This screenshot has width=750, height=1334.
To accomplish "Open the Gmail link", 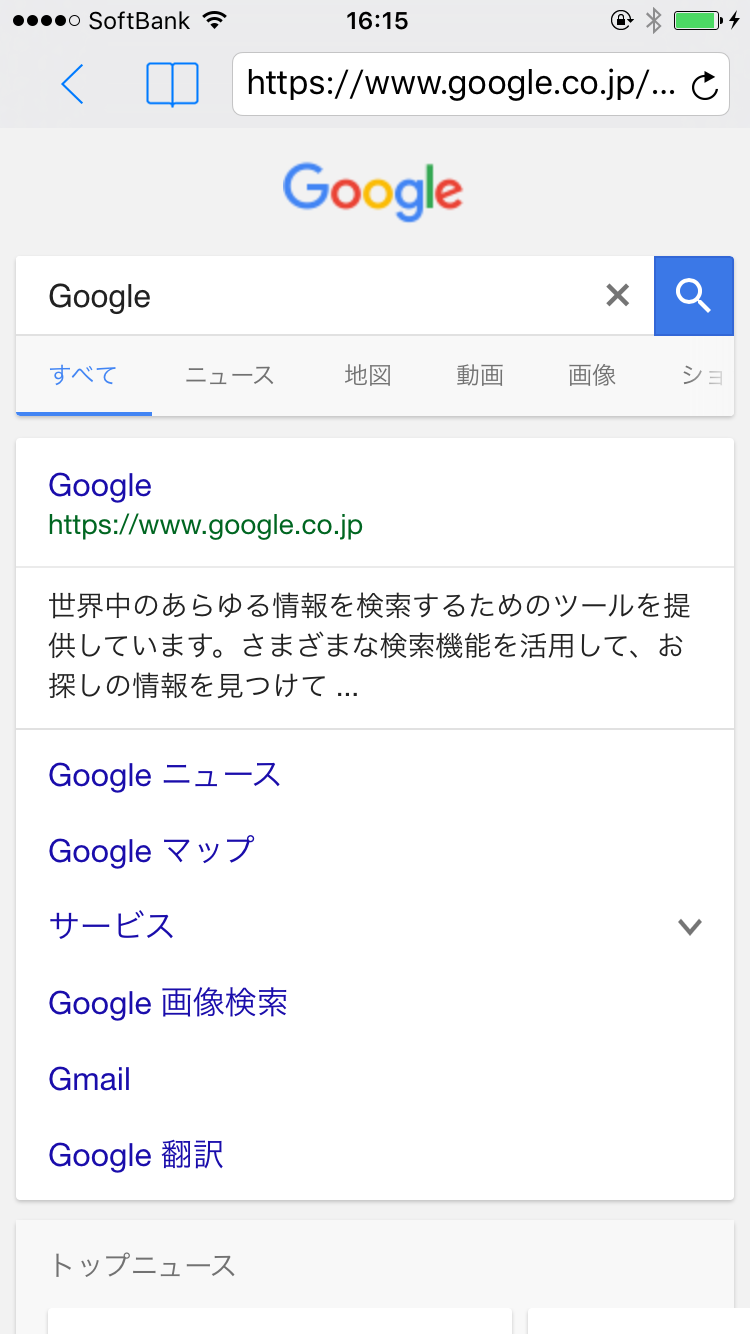I will coord(90,1079).
